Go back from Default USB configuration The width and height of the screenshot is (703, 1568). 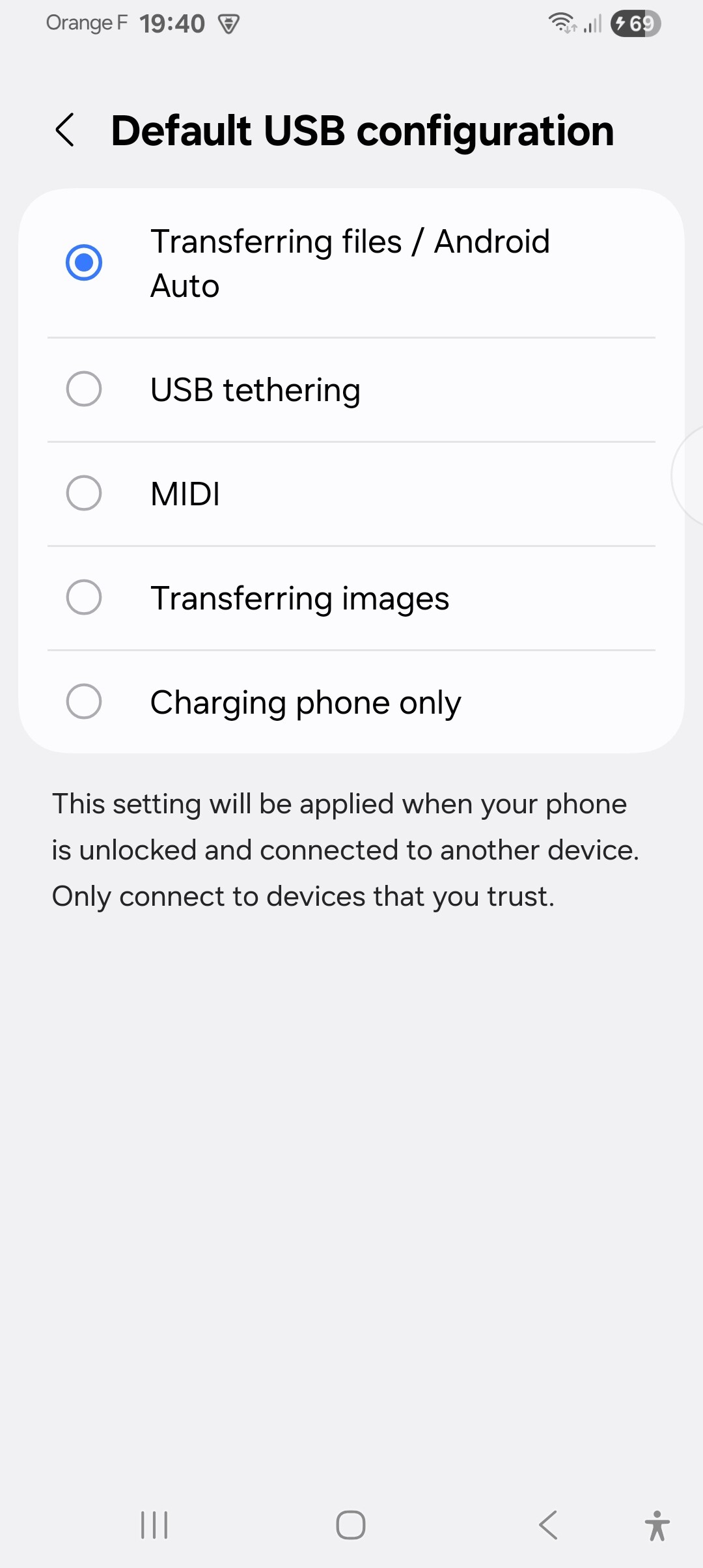coord(65,130)
